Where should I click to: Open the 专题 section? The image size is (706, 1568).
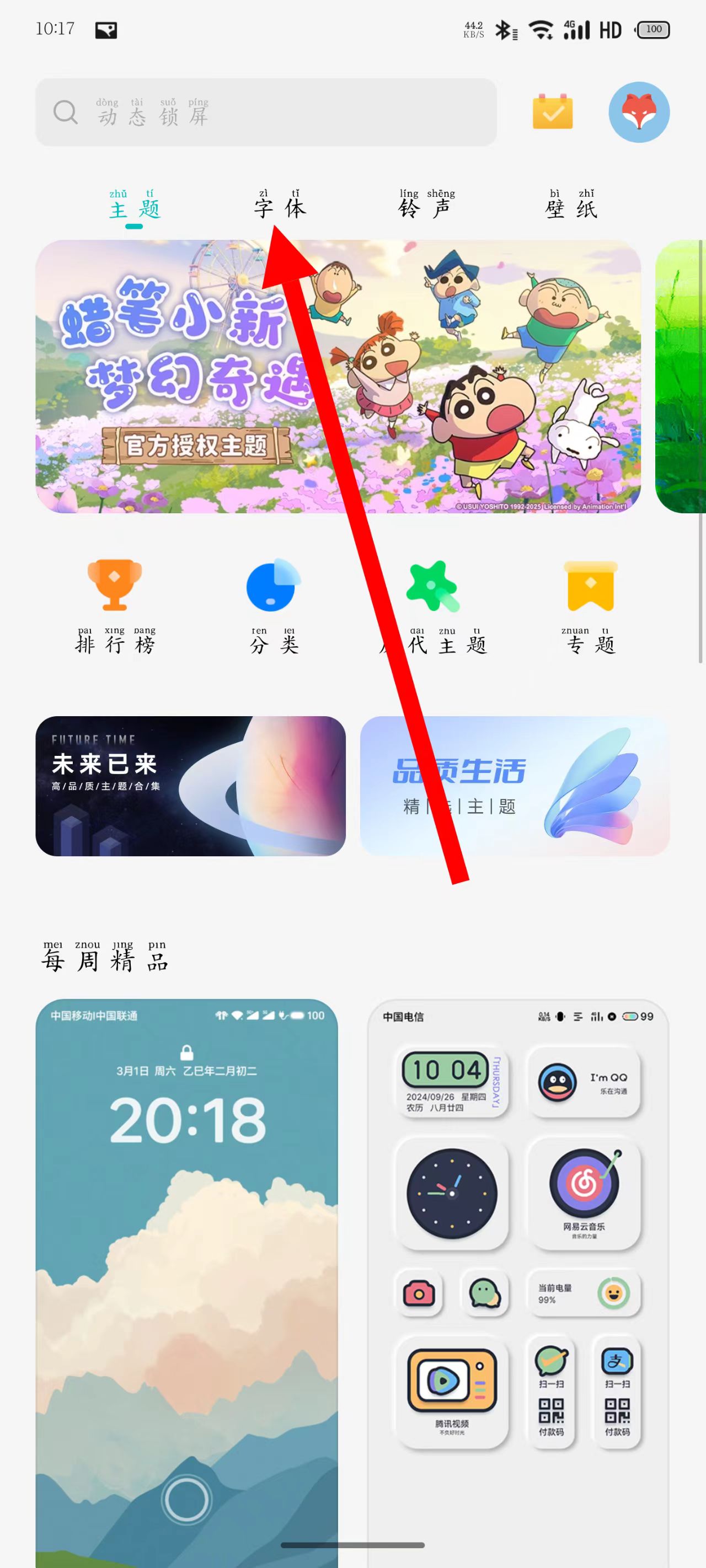pyautogui.click(x=590, y=606)
